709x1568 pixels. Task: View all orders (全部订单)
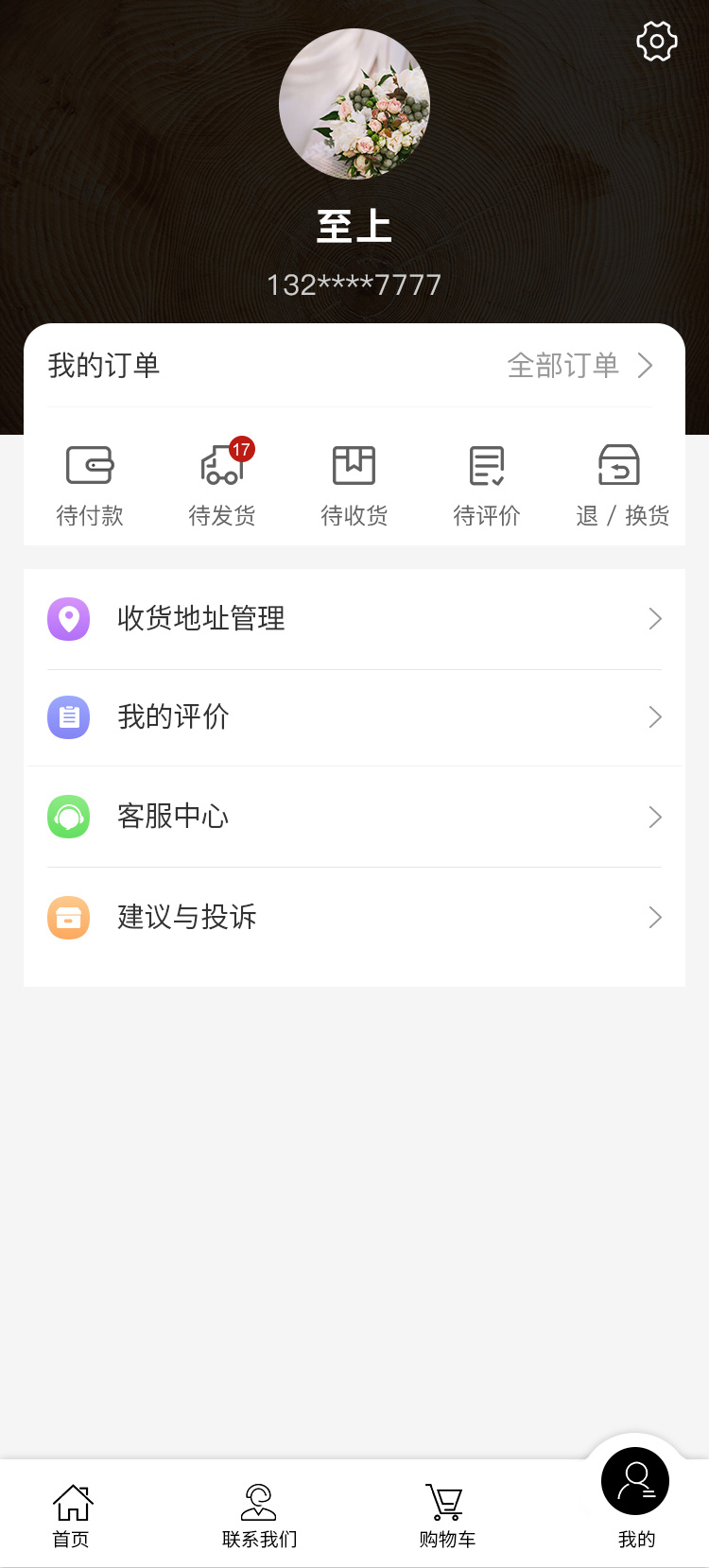[x=579, y=366]
